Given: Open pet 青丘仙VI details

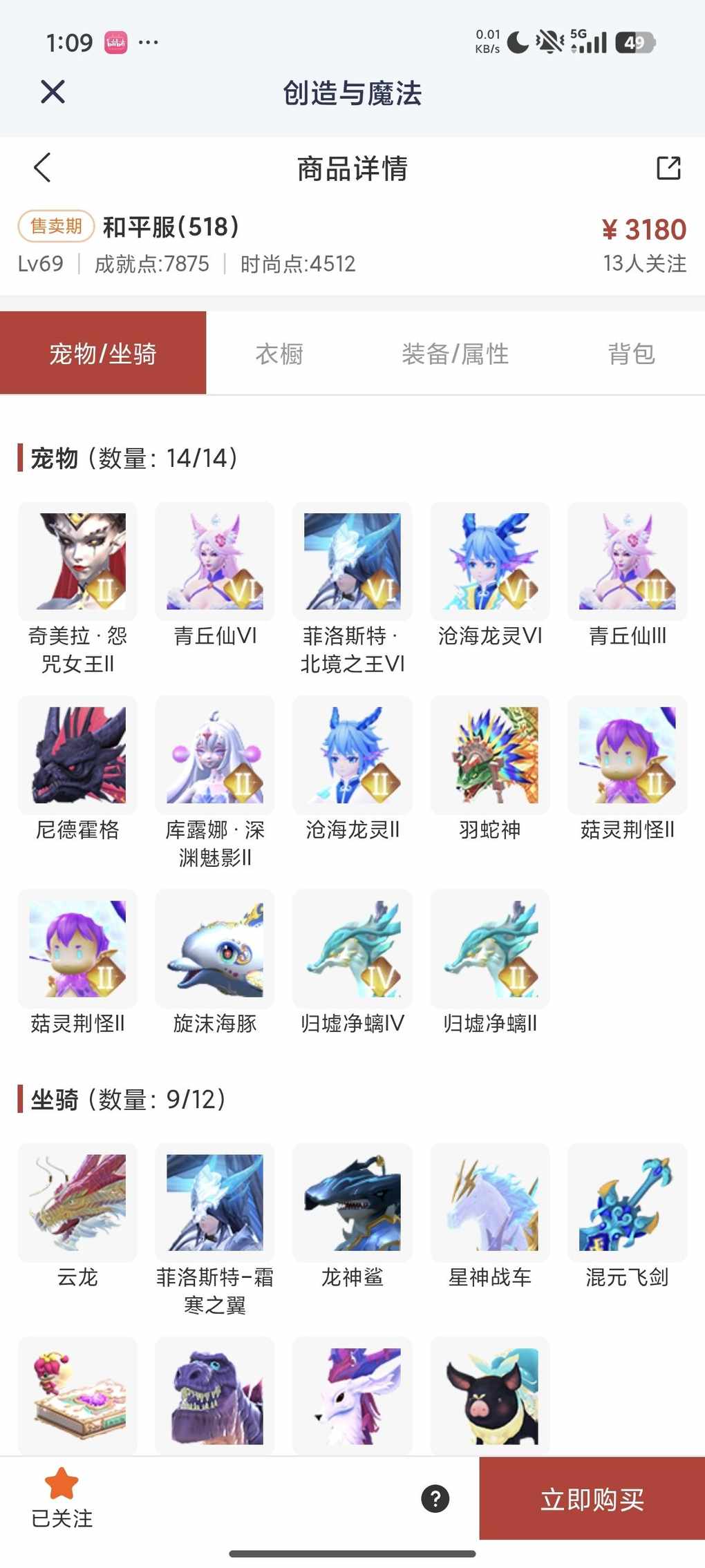Looking at the screenshot, I should pyautogui.click(x=215, y=562).
